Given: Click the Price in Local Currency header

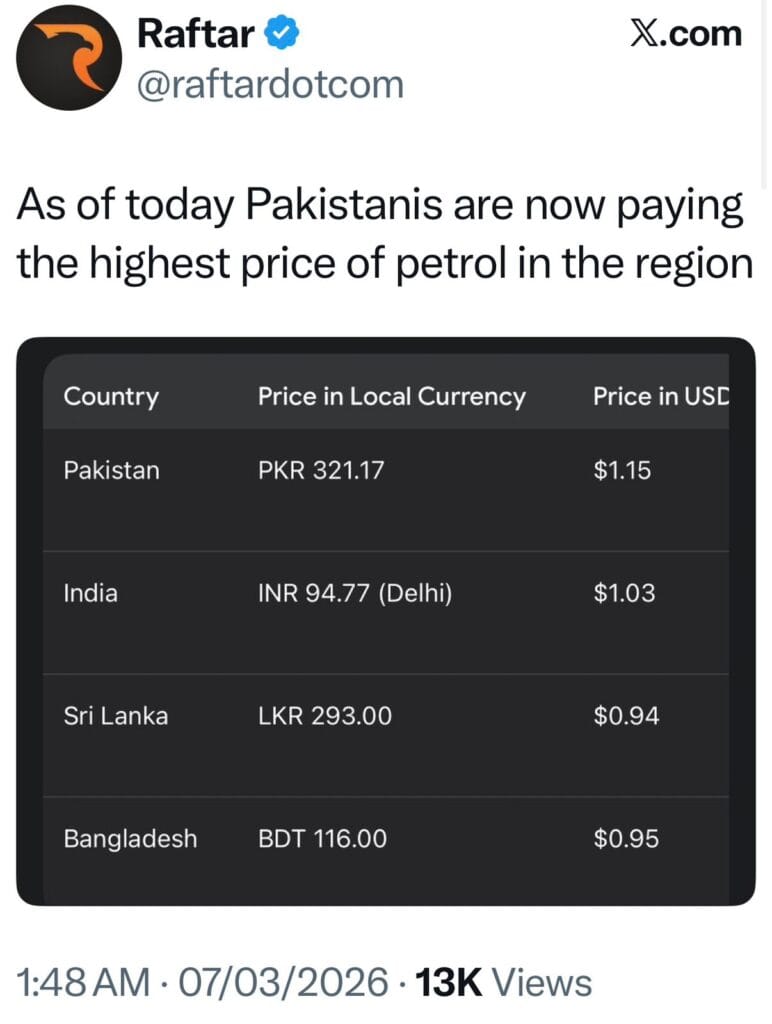Looking at the screenshot, I should (x=392, y=396).
